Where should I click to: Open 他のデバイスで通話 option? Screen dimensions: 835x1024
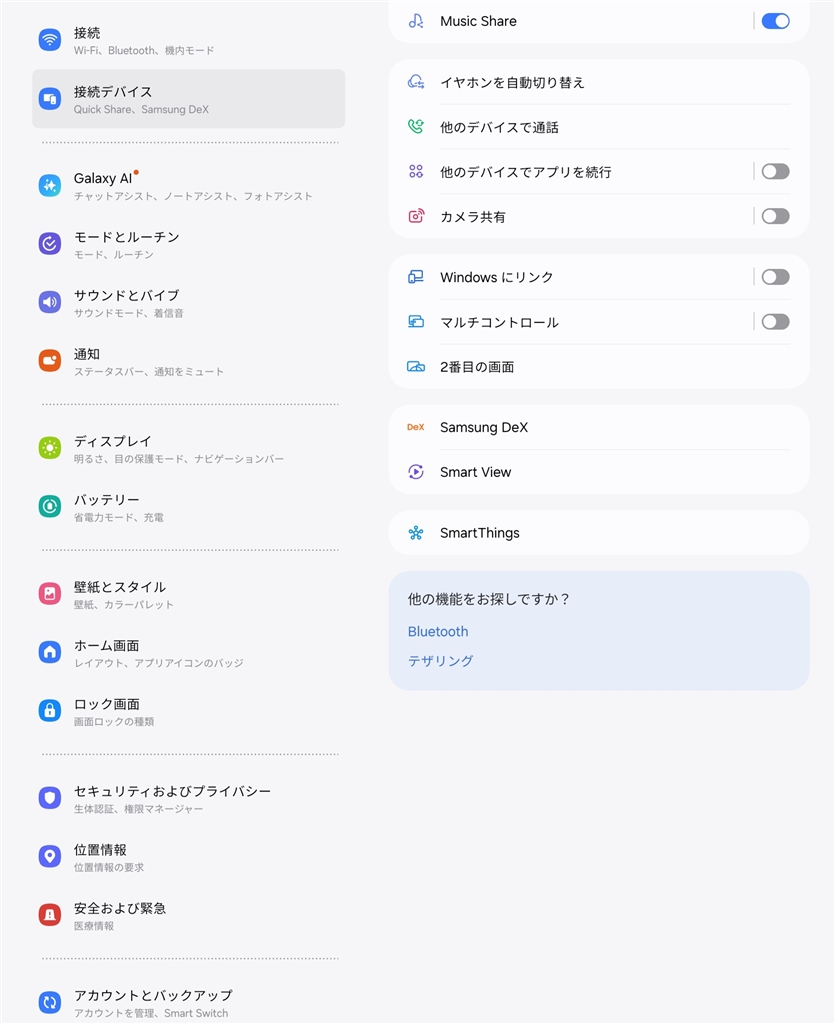pos(499,128)
